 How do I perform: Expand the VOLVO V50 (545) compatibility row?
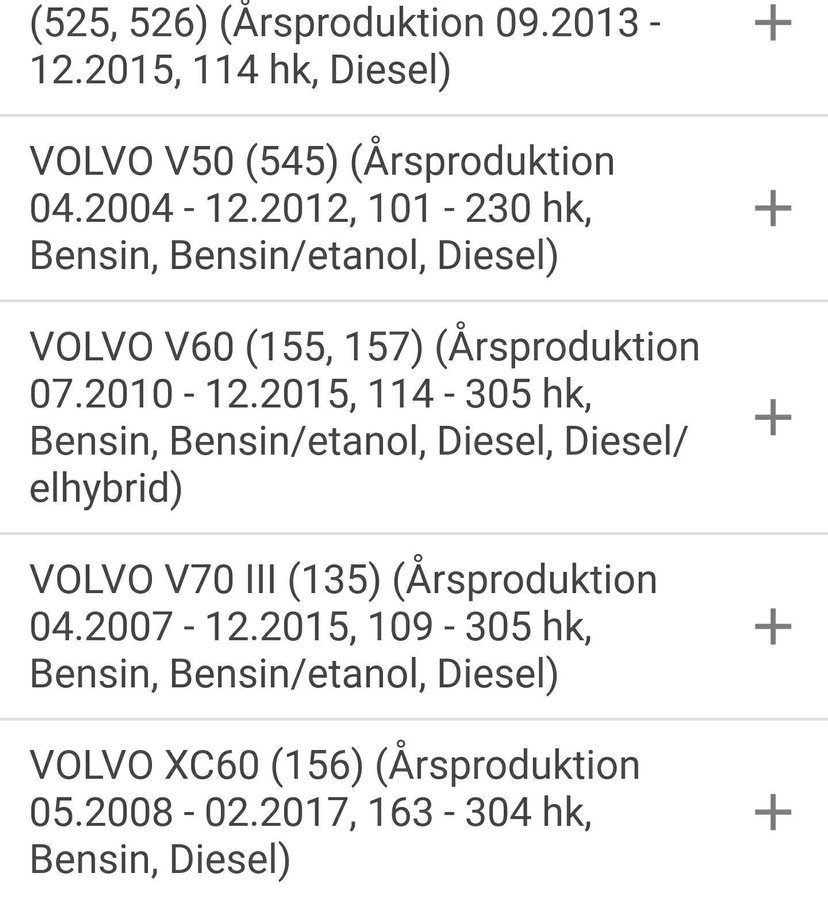(x=771, y=208)
